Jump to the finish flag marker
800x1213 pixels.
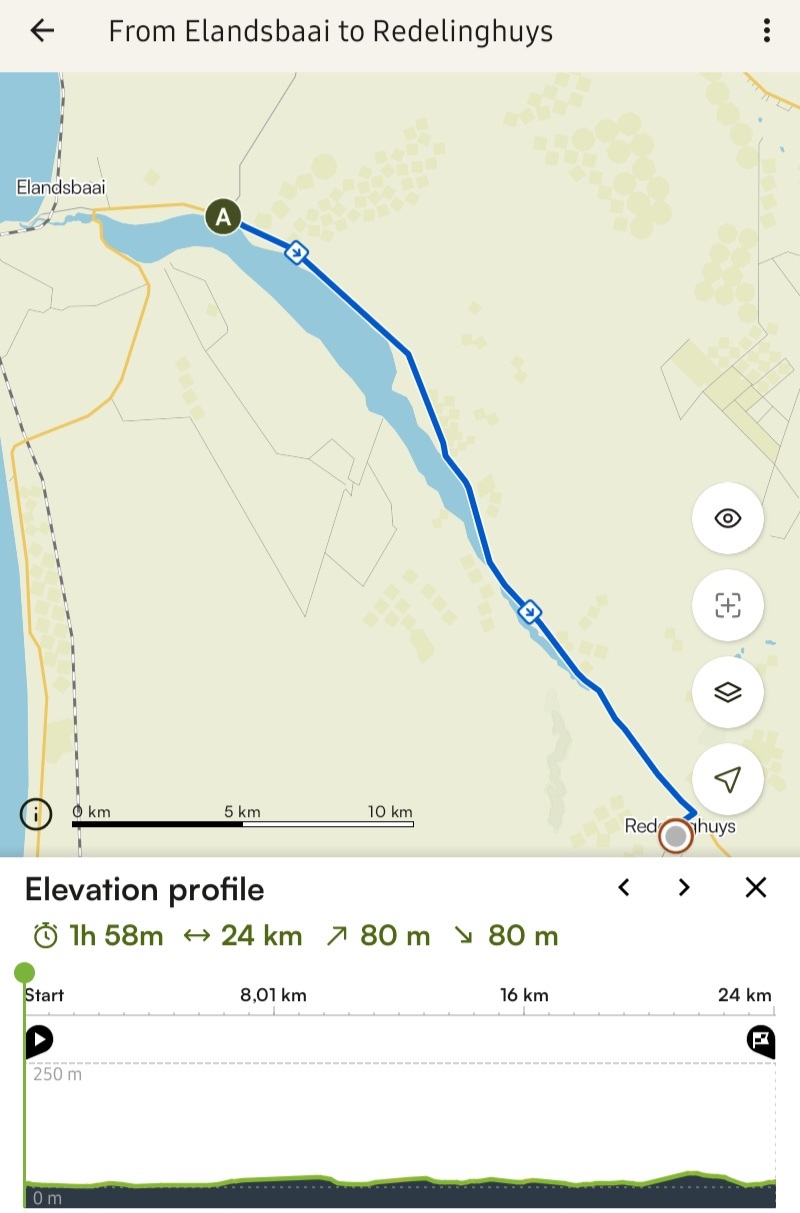pyautogui.click(x=760, y=1041)
